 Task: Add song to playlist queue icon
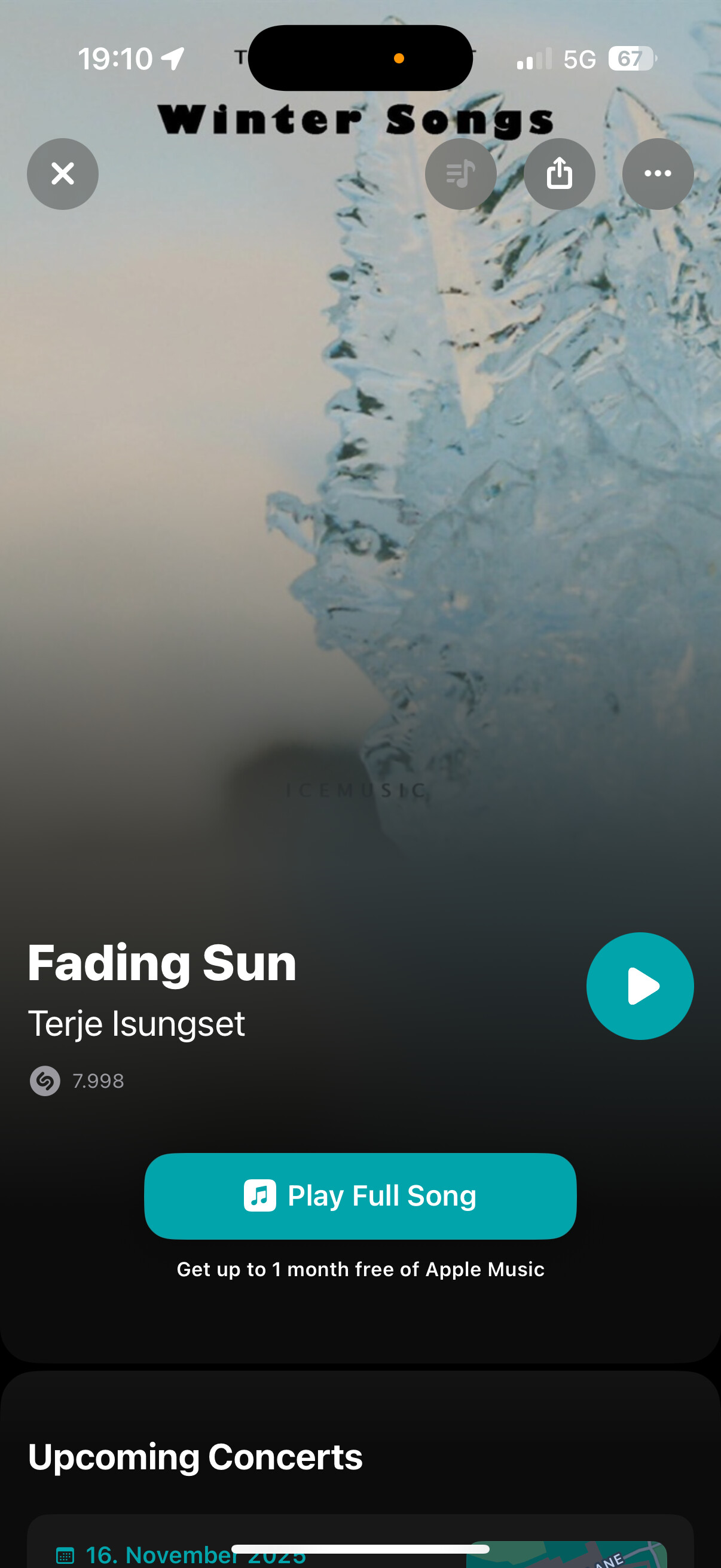pos(460,174)
